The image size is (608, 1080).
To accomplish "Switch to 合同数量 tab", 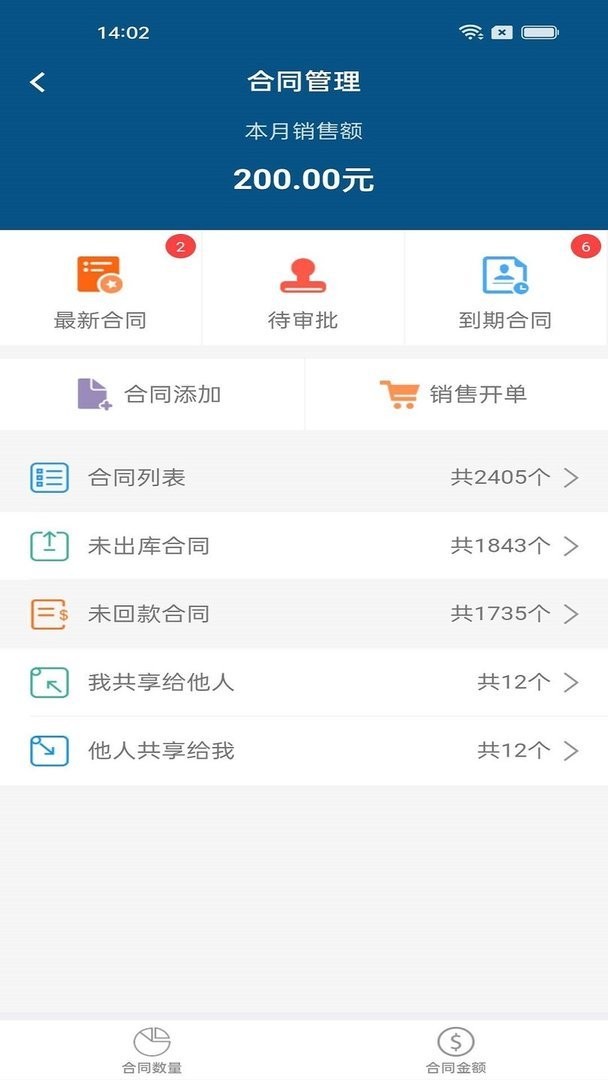I will [x=152, y=1050].
